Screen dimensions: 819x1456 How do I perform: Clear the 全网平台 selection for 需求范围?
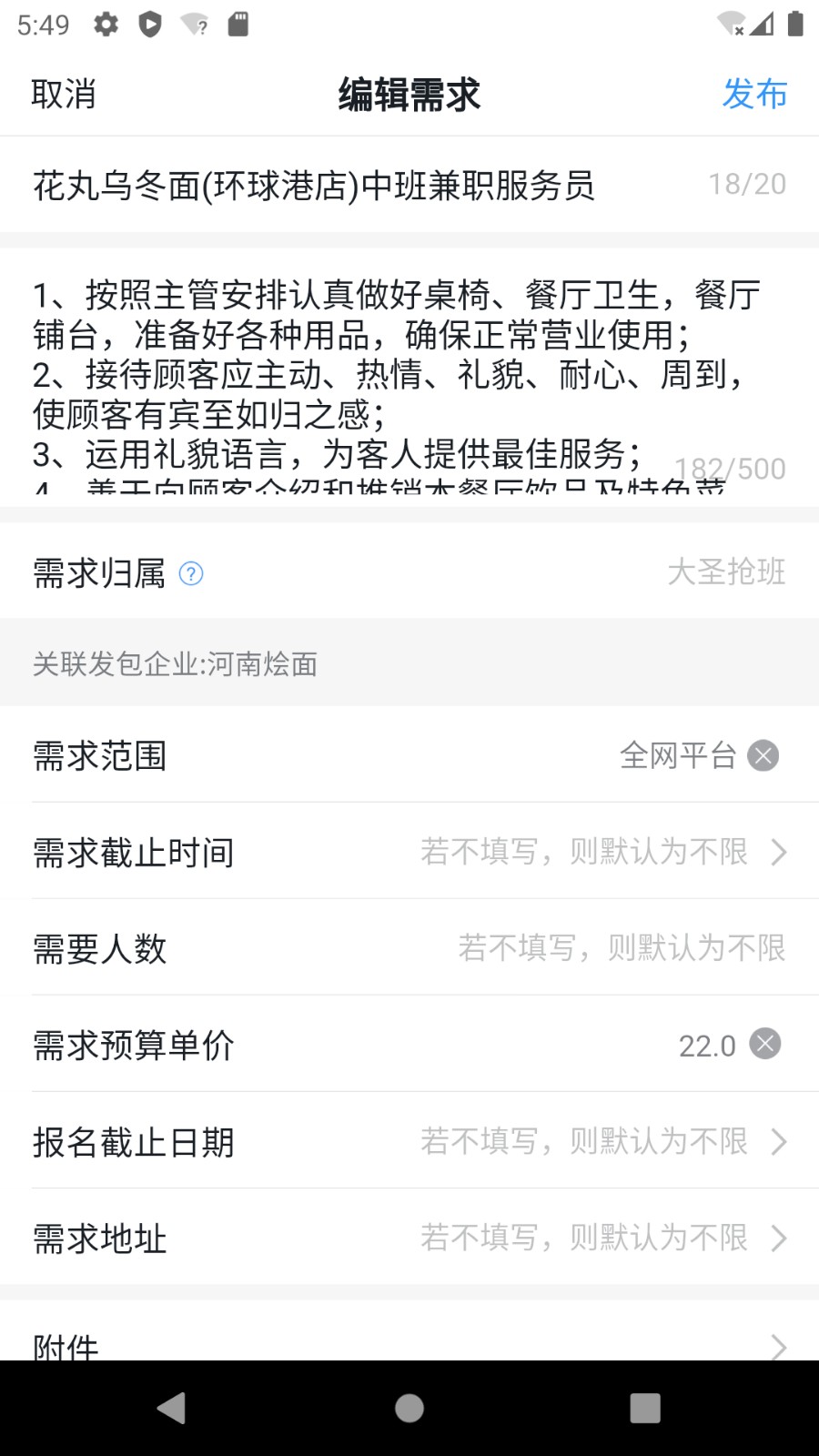(x=763, y=754)
